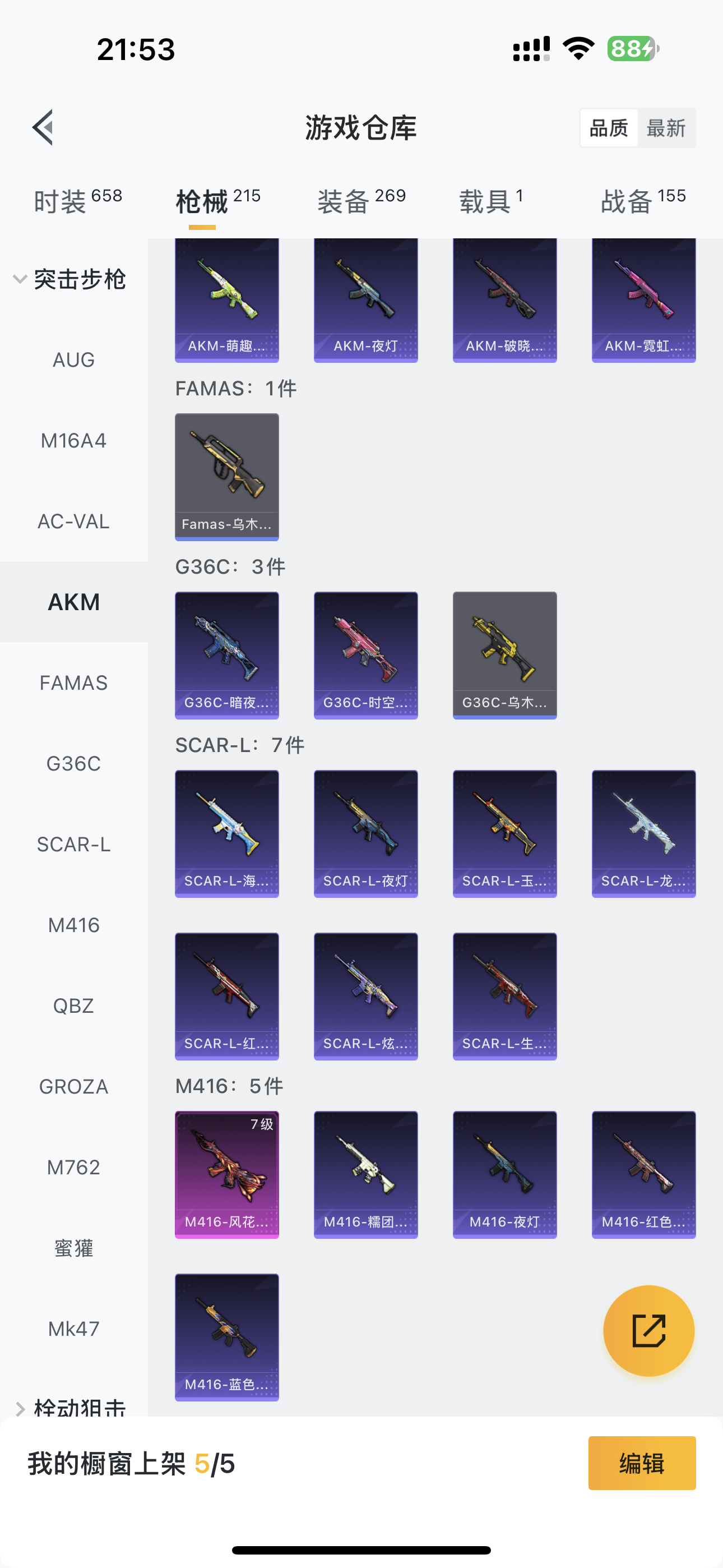
Task: Tap the 编辑 button
Action: [641, 1463]
